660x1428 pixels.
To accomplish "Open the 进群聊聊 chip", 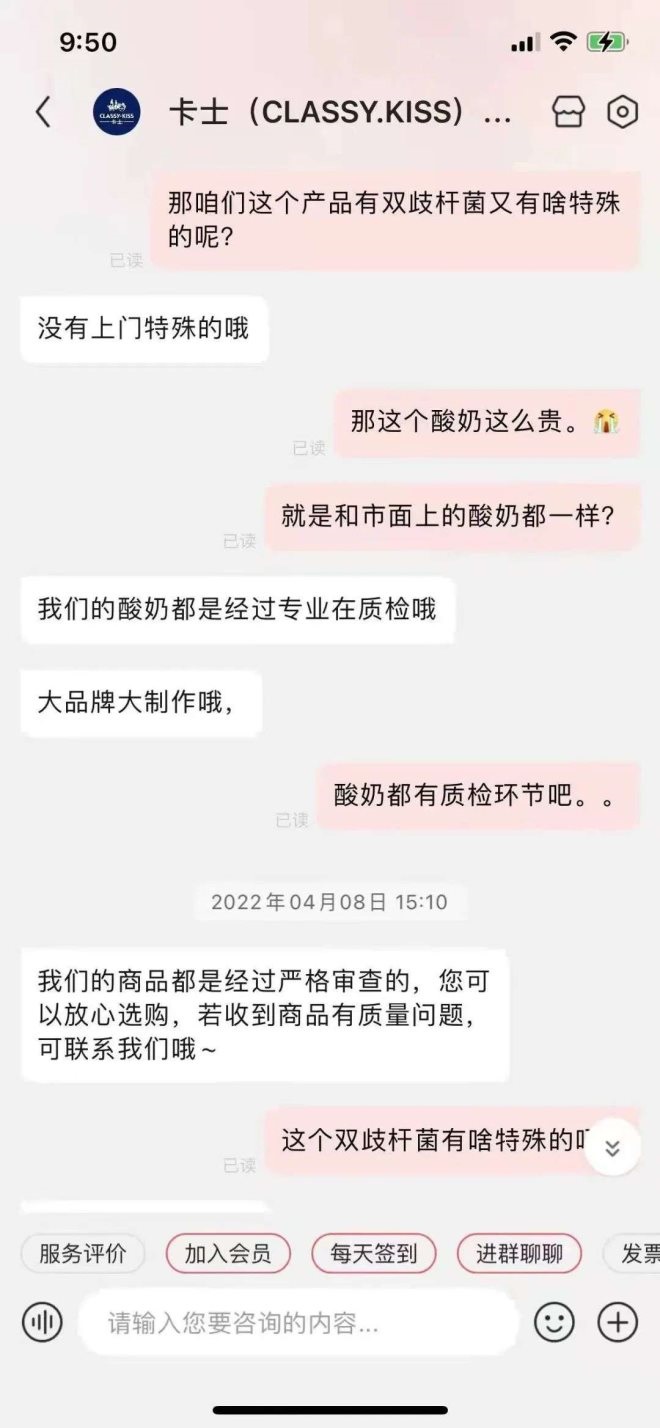I will pos(519,1253).
